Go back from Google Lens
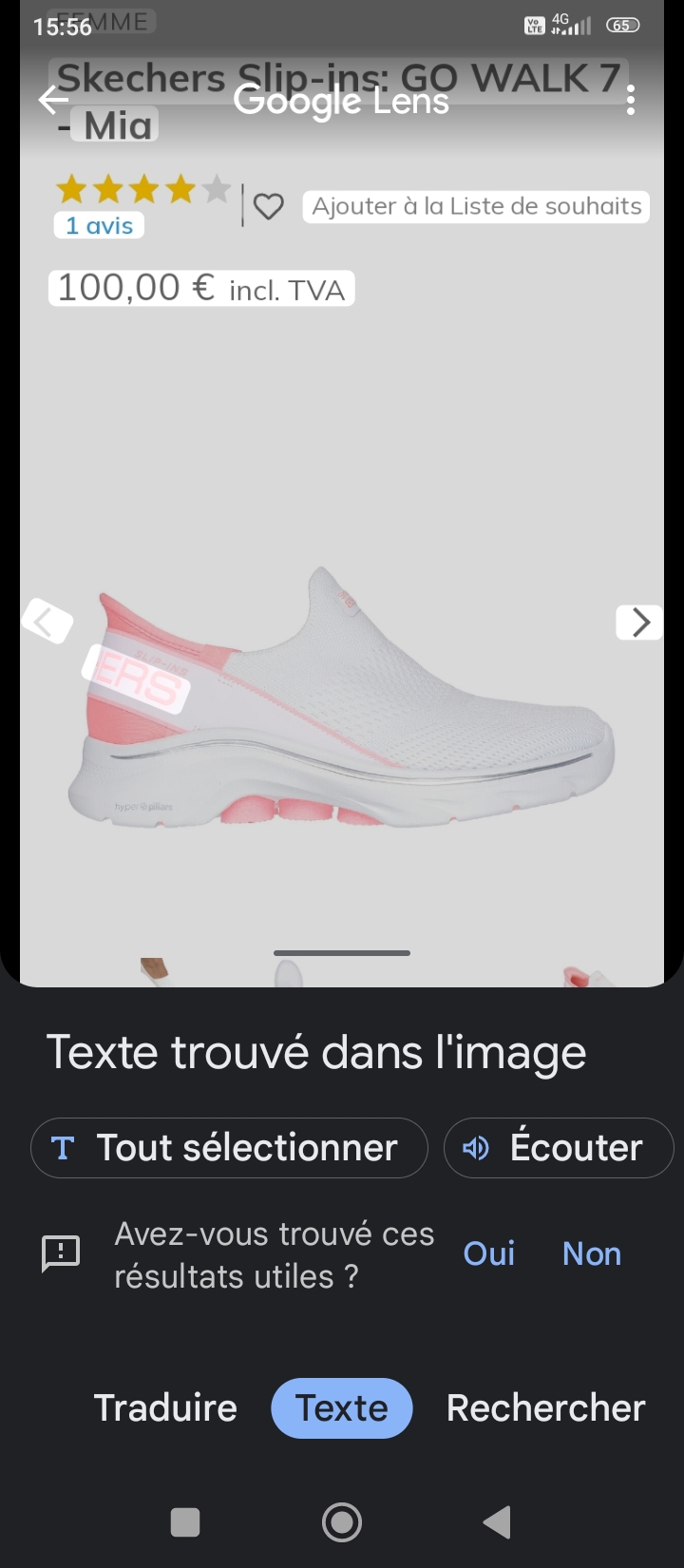The height and width of the screenshot is (1568, 684). click(53, 100)
